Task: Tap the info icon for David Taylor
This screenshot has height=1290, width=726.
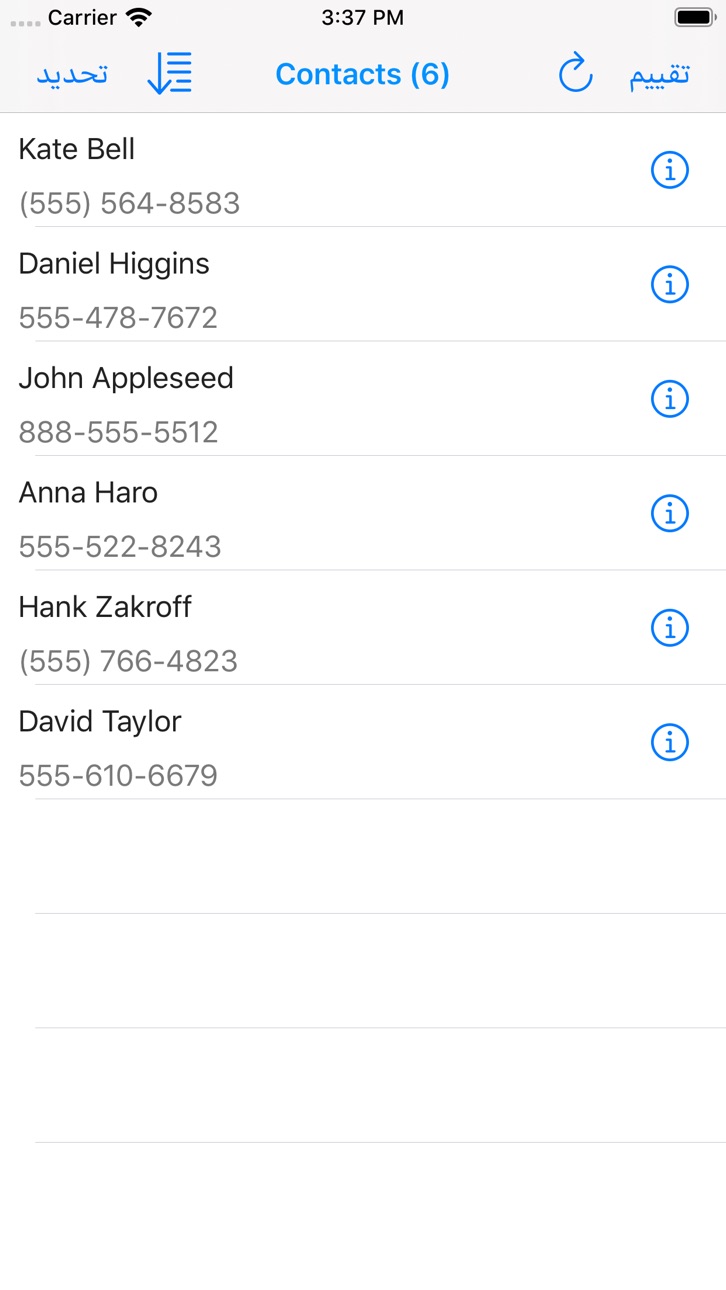Action: coord(670,742)
